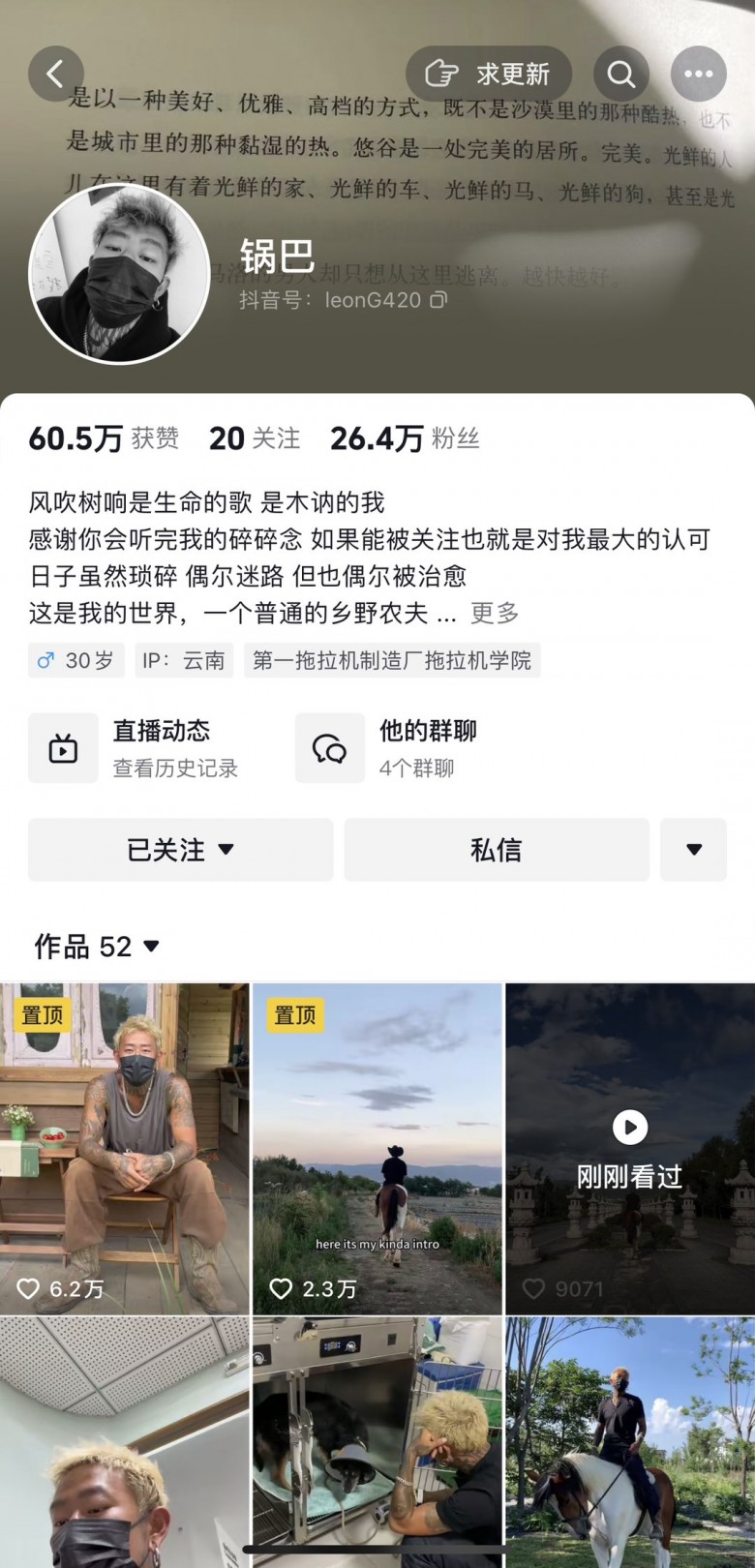Play the video marked 刚刚看过
Image resolution: width=755 pixels, height=1568 pixels.
click(630, 1148)
